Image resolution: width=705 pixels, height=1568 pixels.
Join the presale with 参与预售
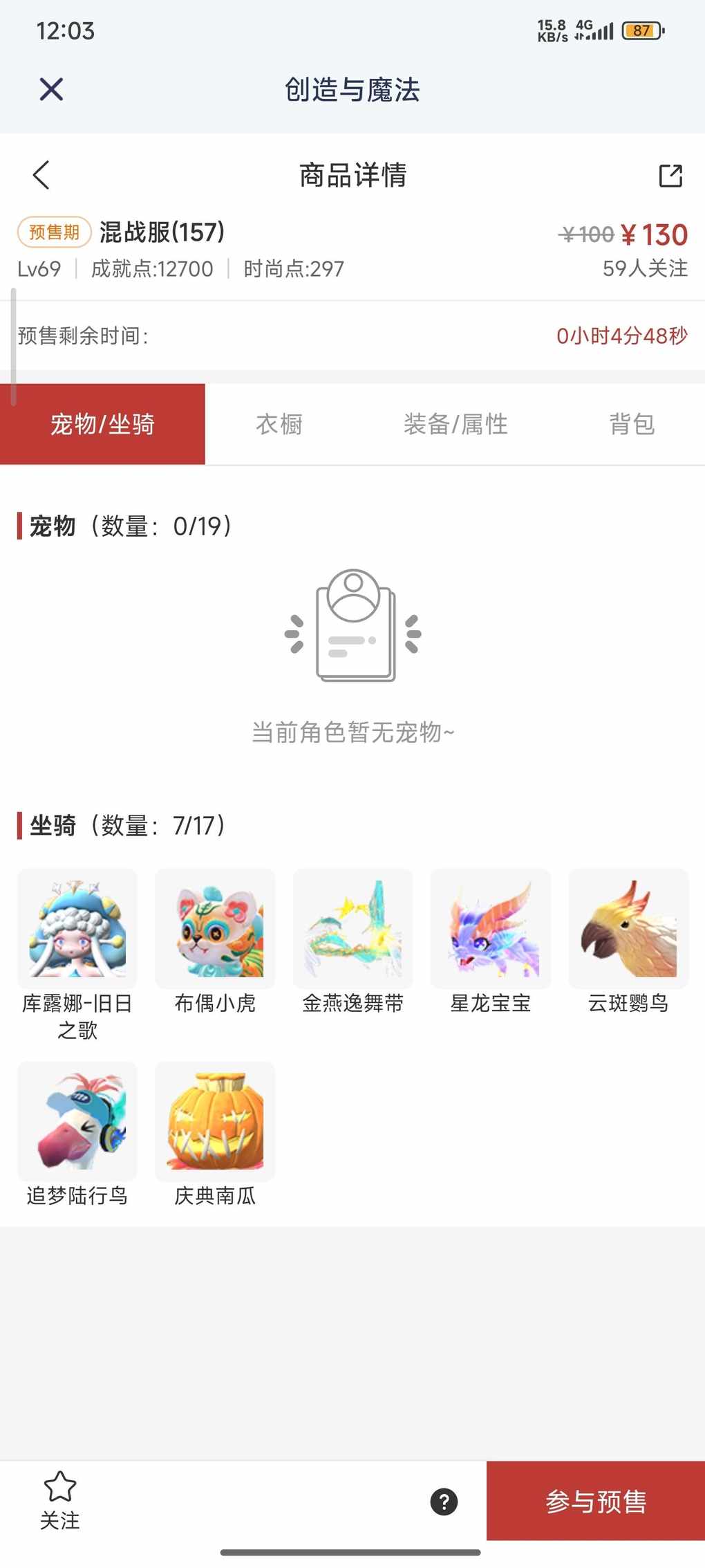596,1501
